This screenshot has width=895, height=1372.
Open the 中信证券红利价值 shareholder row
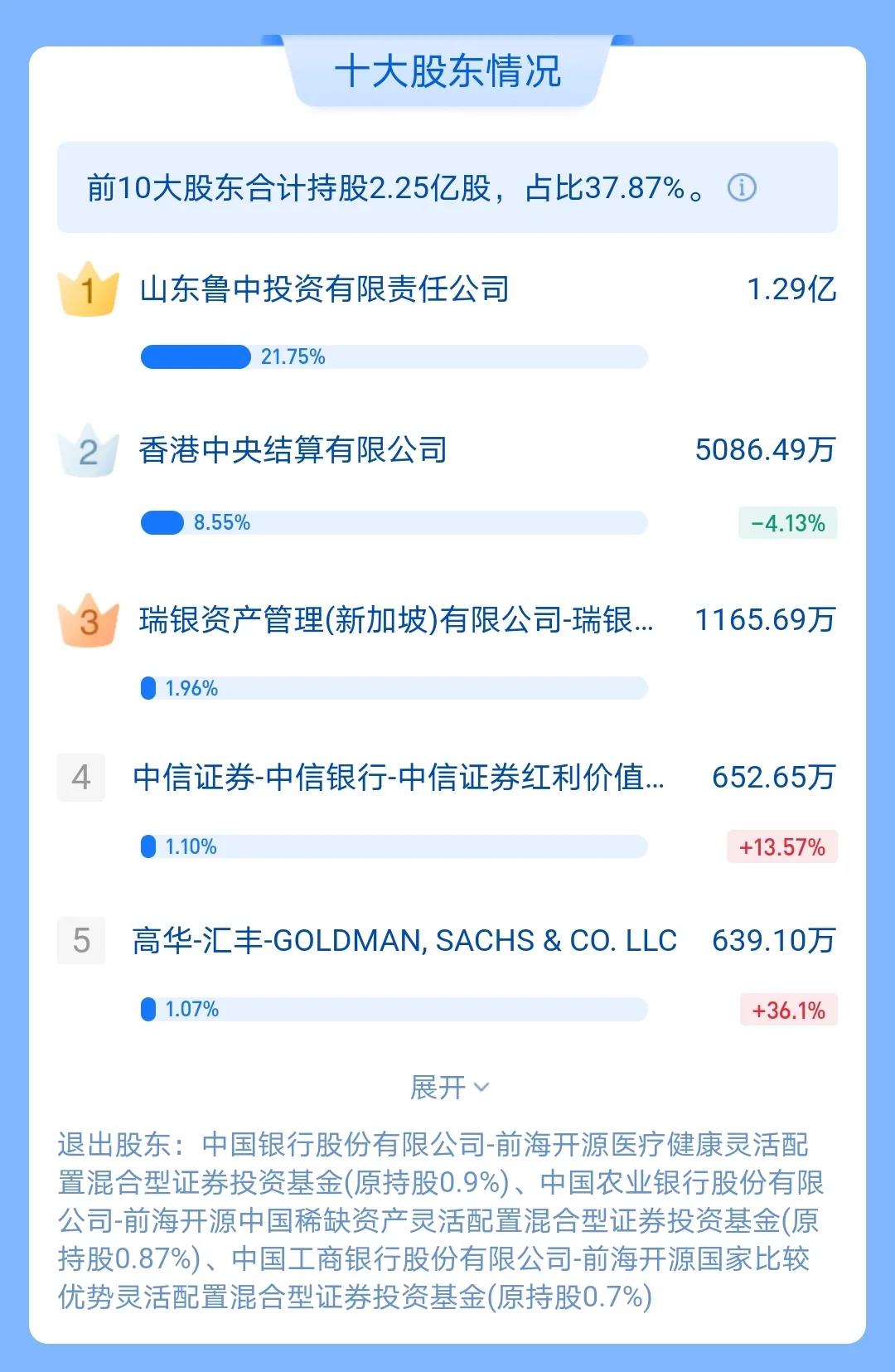coord(398,778)
